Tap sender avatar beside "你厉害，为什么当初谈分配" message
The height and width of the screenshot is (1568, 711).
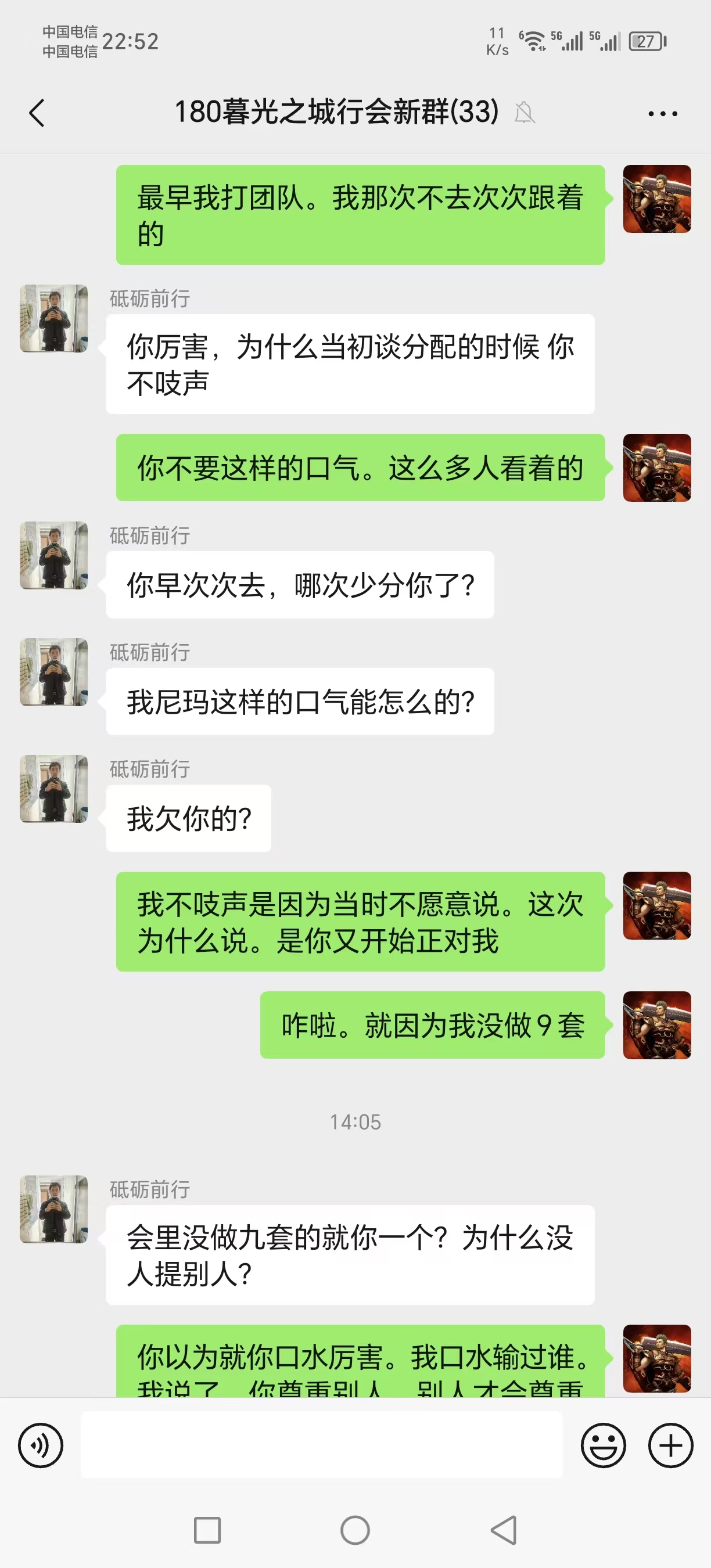[x=53, y=318]
